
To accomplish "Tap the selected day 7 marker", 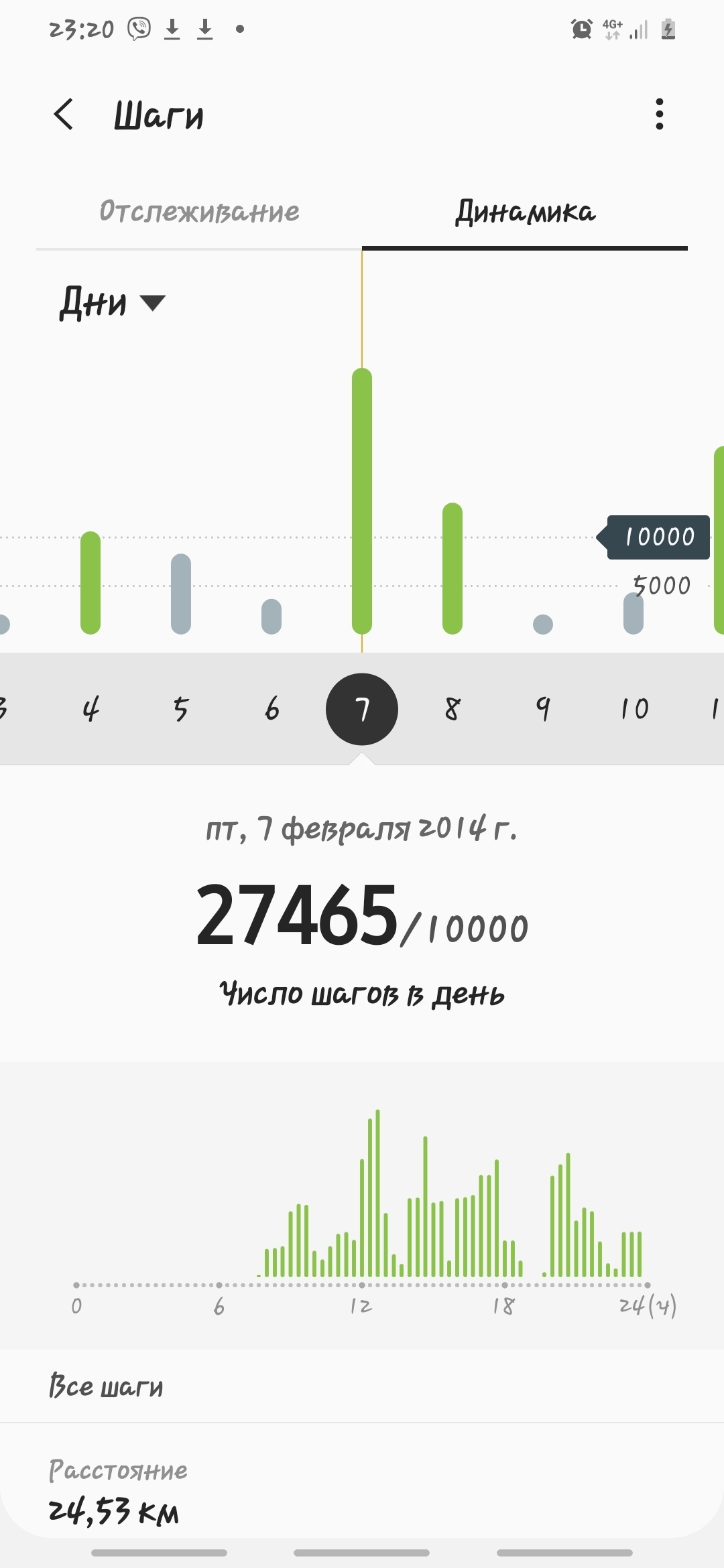I will tap(362, 708).
